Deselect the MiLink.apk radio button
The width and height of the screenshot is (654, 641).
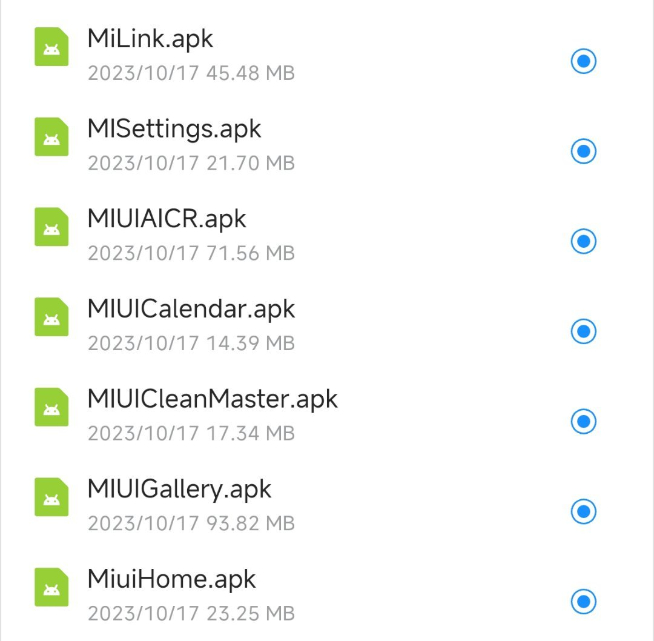[583, 61]
